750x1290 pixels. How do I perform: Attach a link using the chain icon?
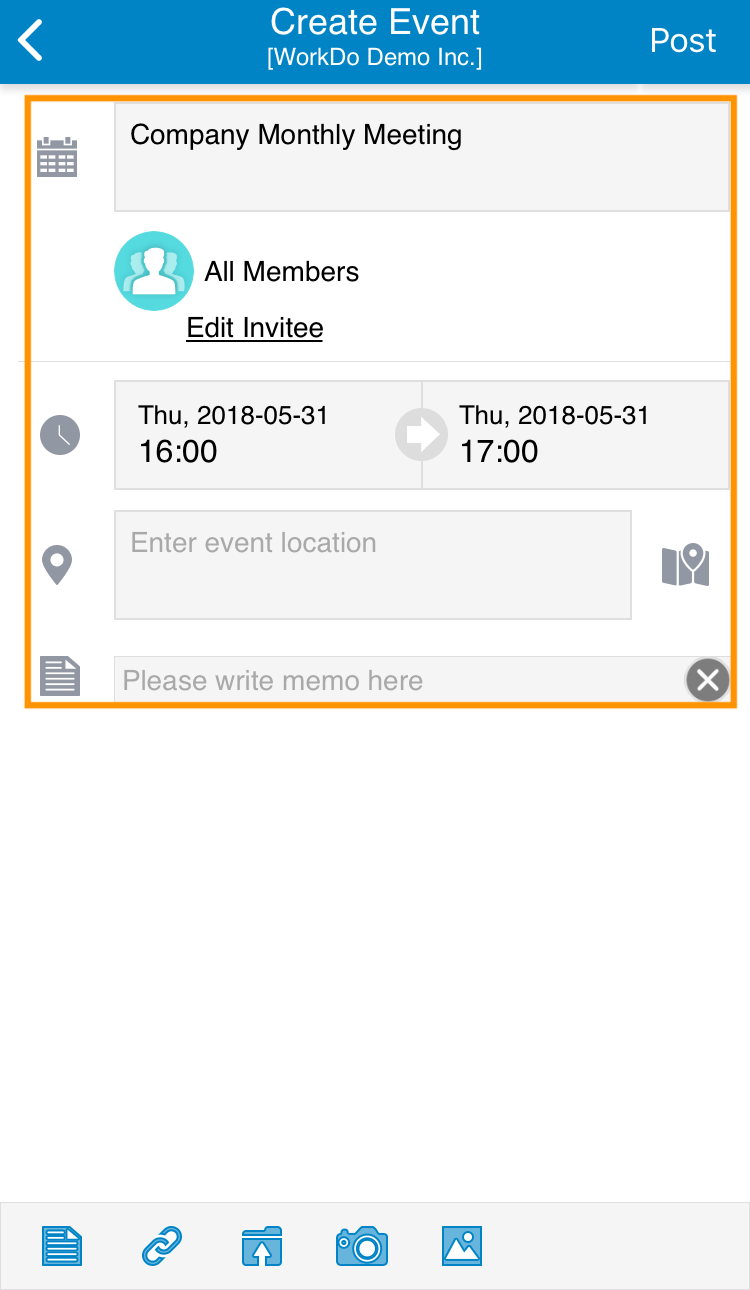click(162, 1246)
